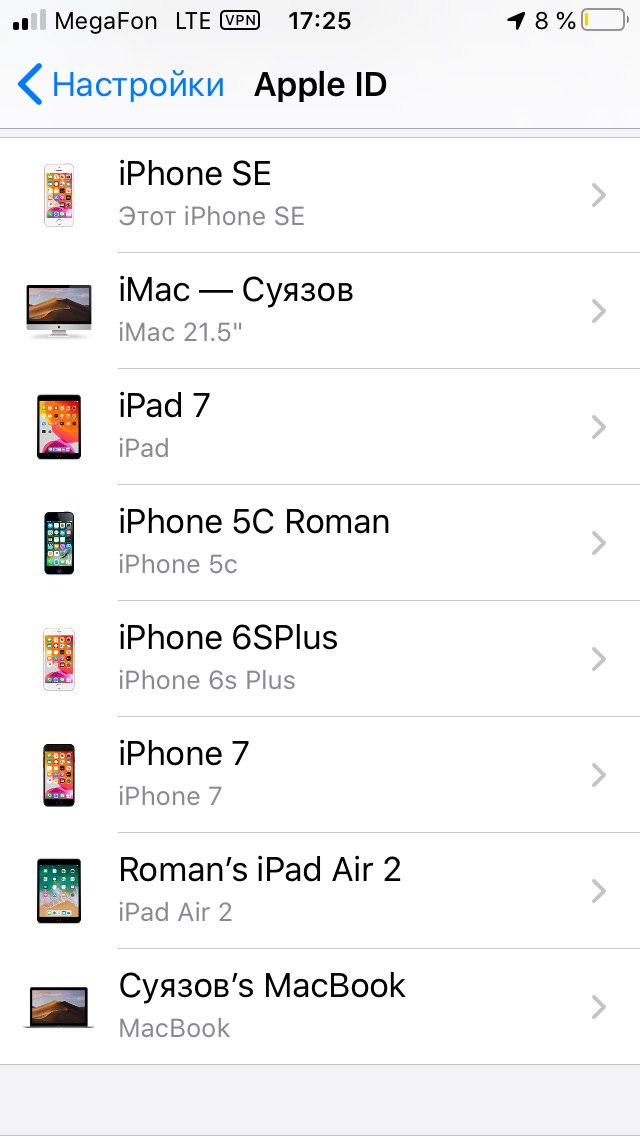Open the iPhone SE device row
This screenshot has height=1136, width=640.
point(320,195)
